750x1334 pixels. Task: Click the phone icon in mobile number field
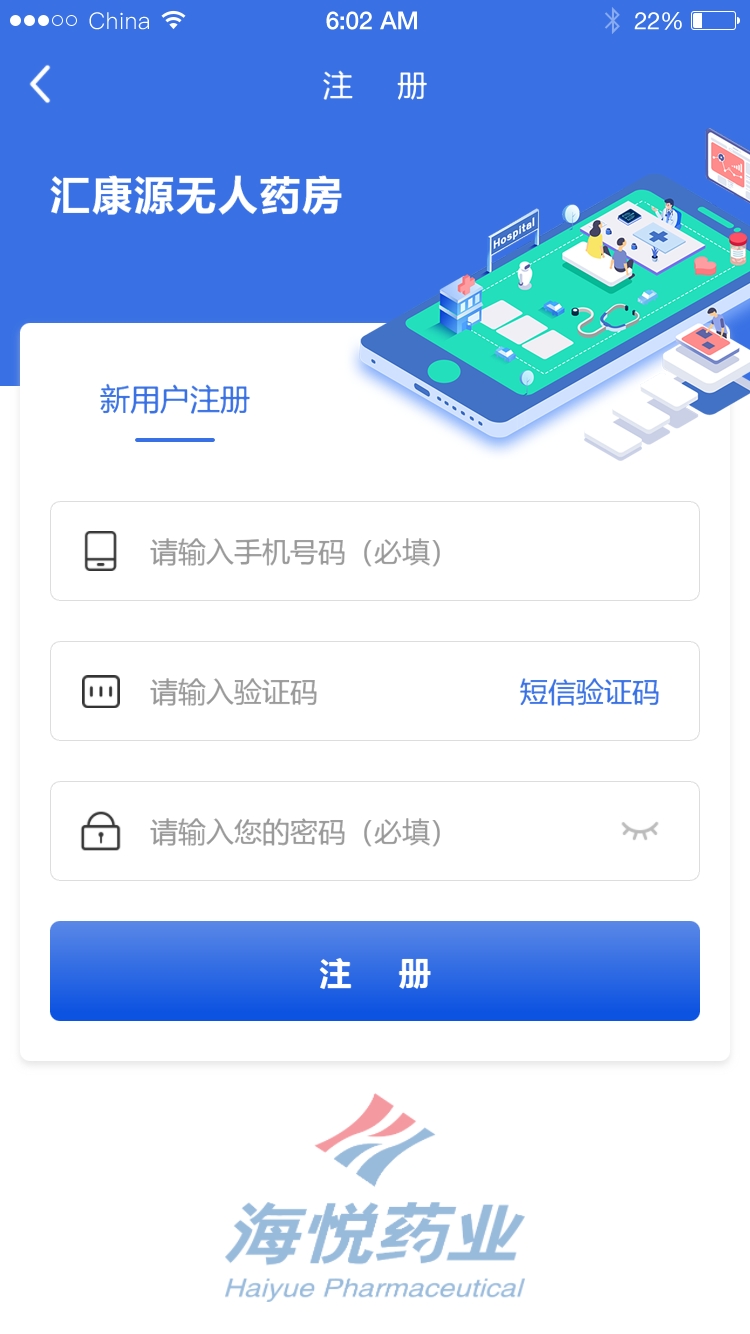99,551
